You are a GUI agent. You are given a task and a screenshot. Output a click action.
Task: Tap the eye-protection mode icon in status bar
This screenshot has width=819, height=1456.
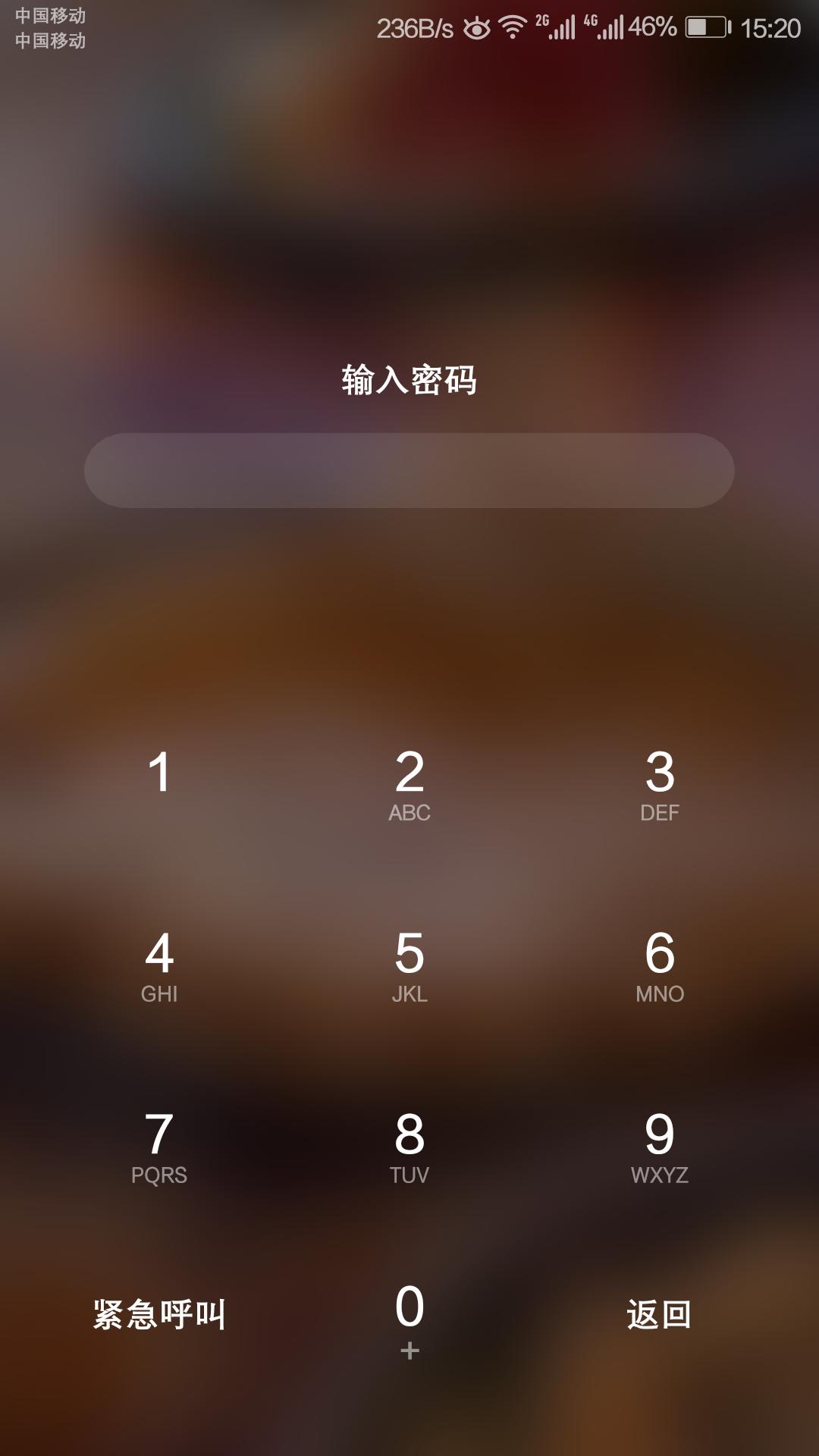(x=477, y=25)
